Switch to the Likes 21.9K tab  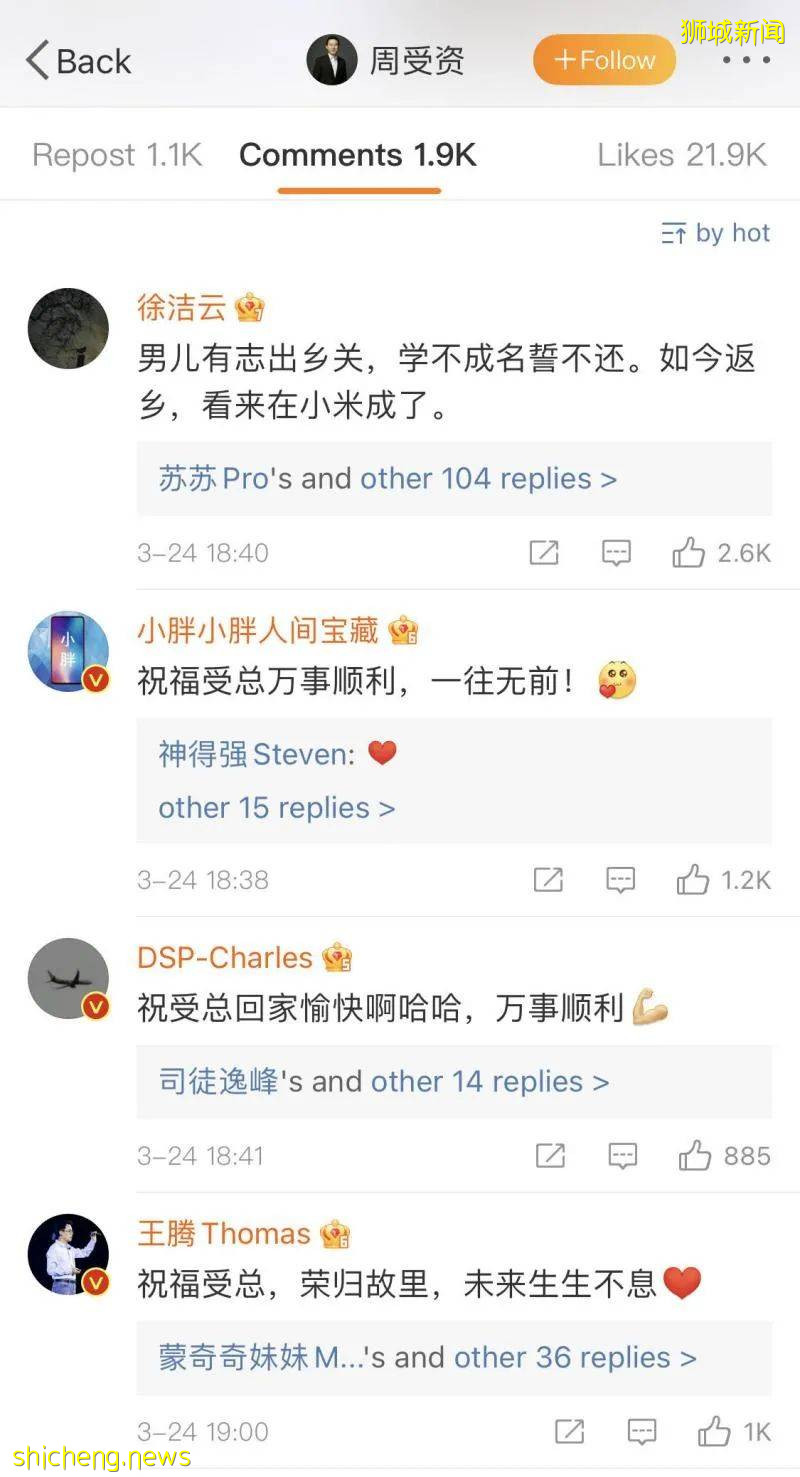(681, 154)
